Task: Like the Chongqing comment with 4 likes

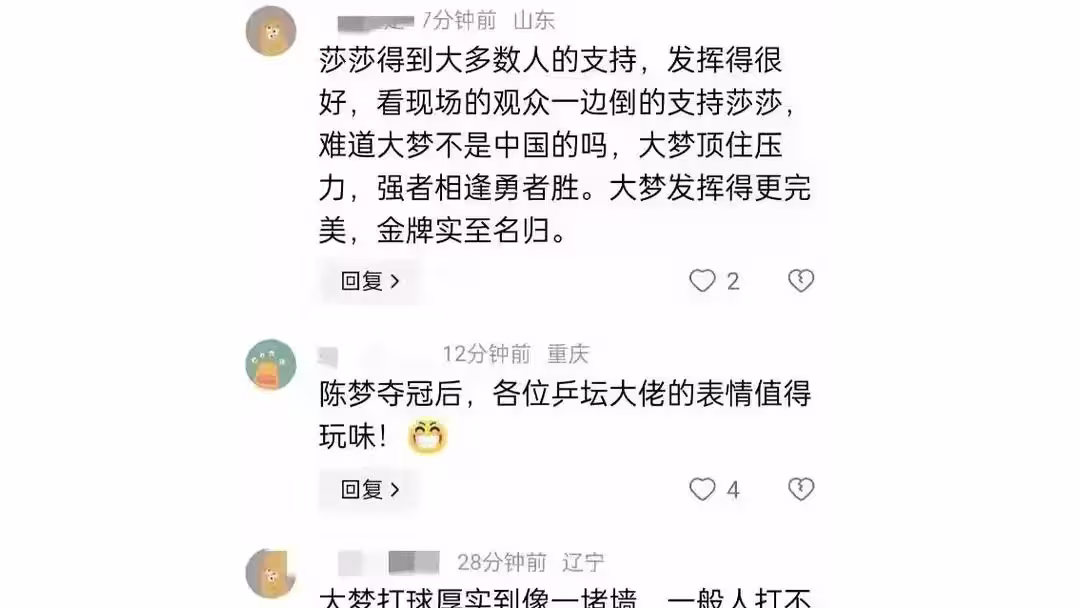Action: [703, 489]
